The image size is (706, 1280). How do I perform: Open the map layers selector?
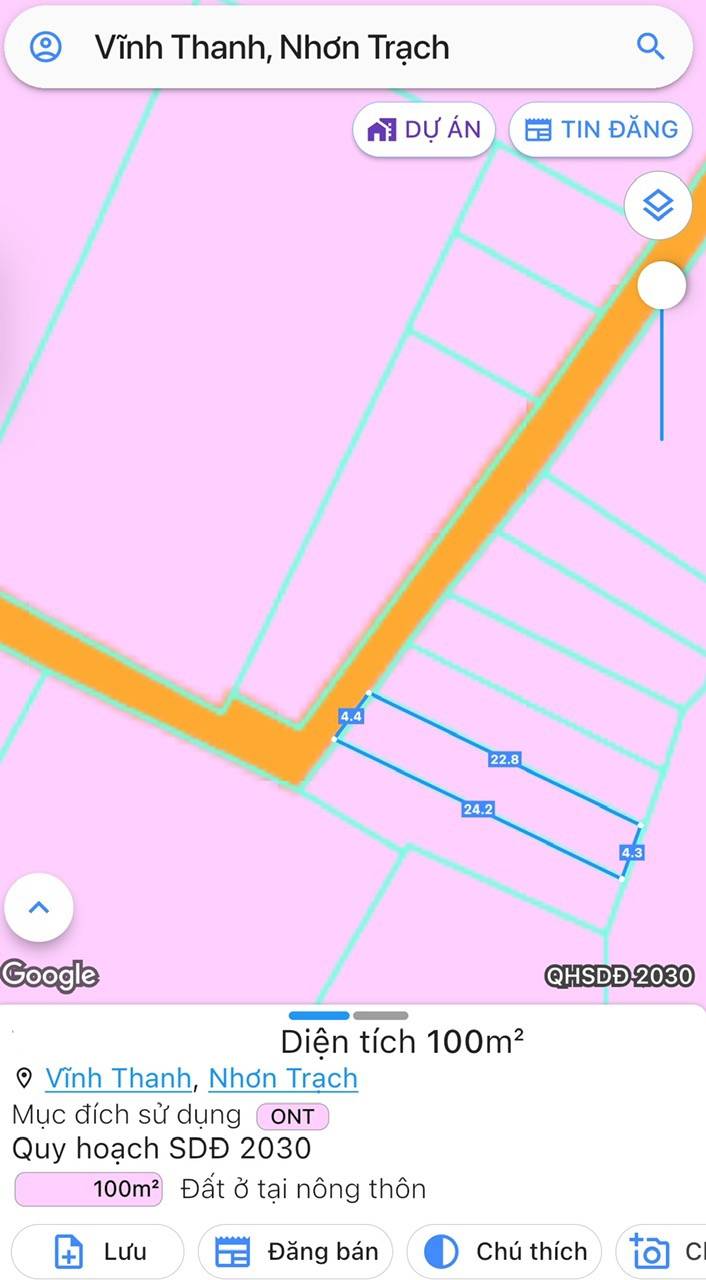(x=658, y=206)
